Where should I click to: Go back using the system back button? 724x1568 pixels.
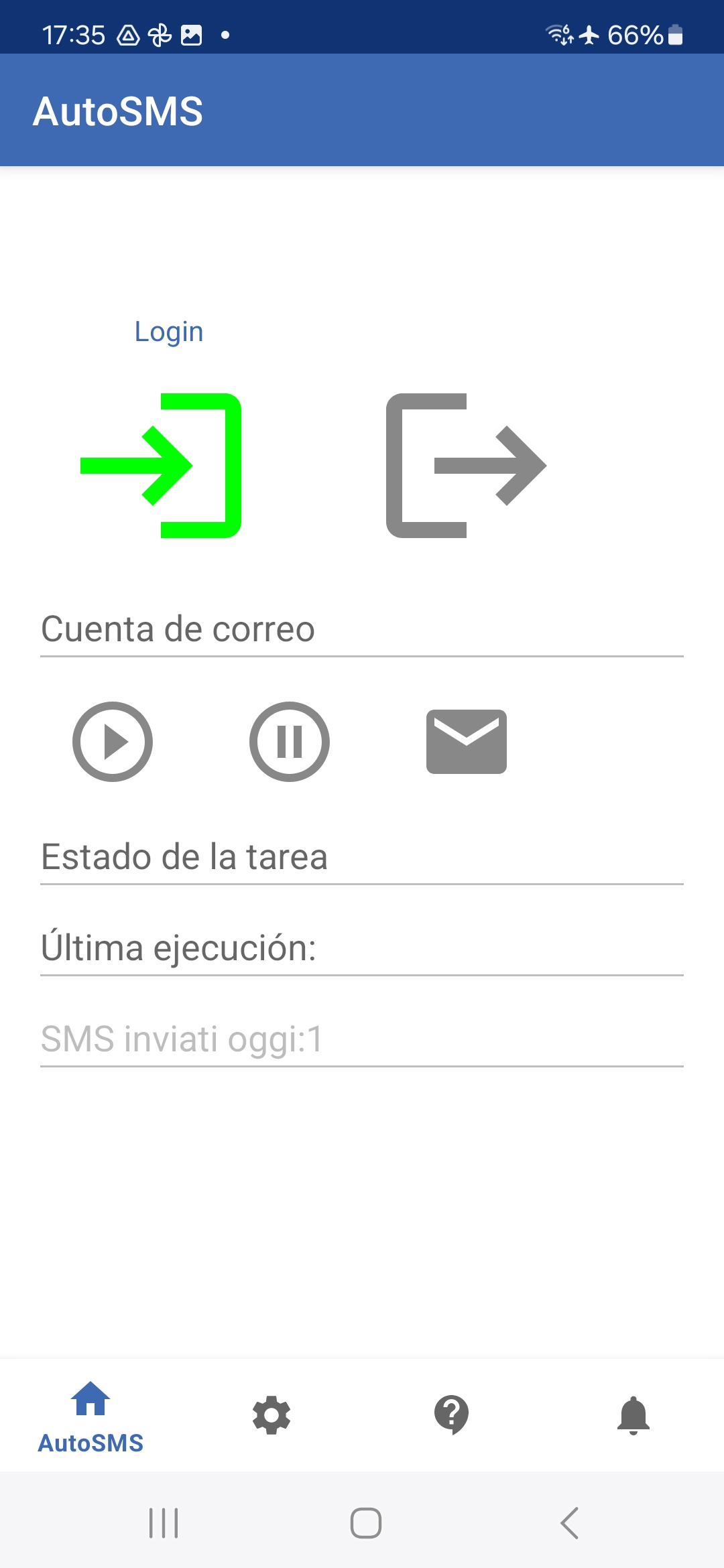pos(570,1523)
